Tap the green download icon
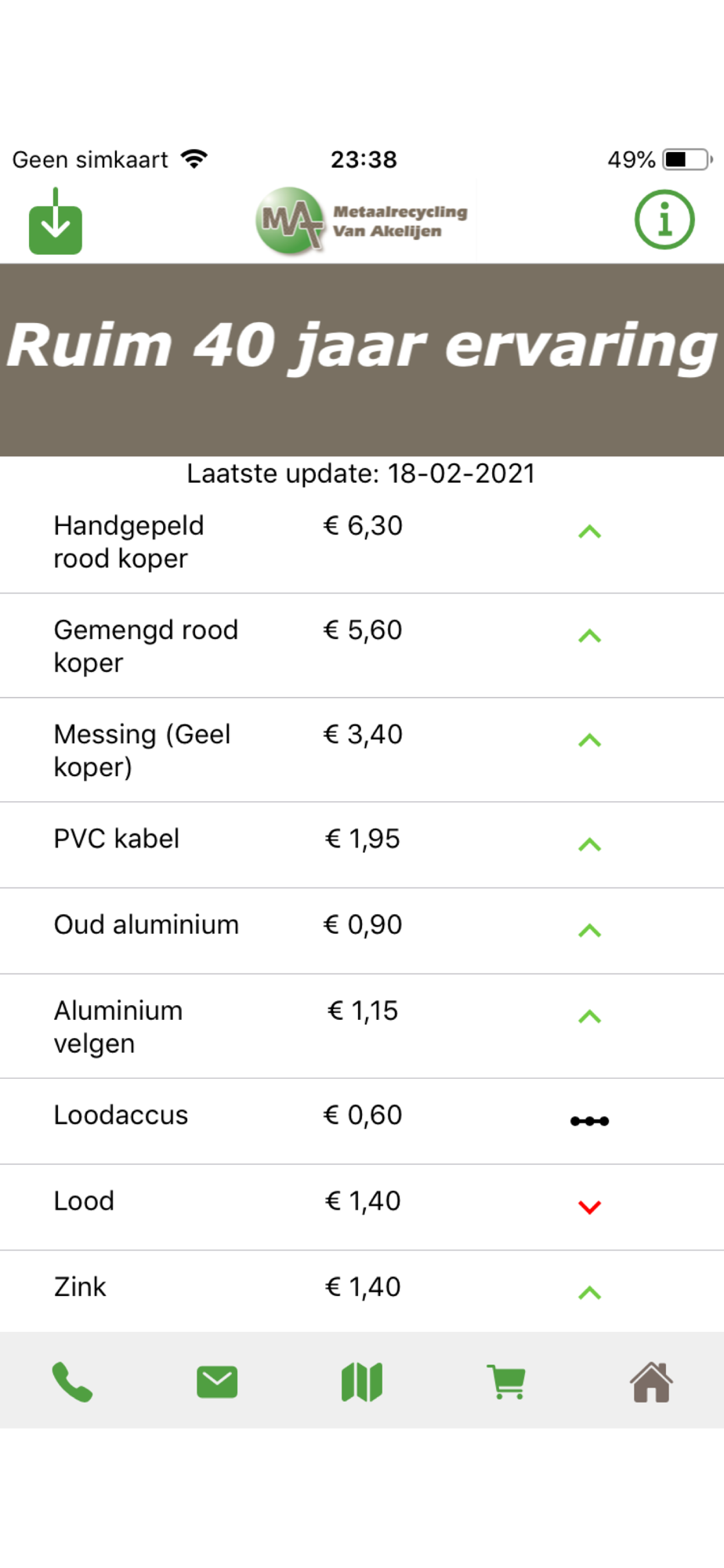Screen dimensions: 724x1568 56,221
